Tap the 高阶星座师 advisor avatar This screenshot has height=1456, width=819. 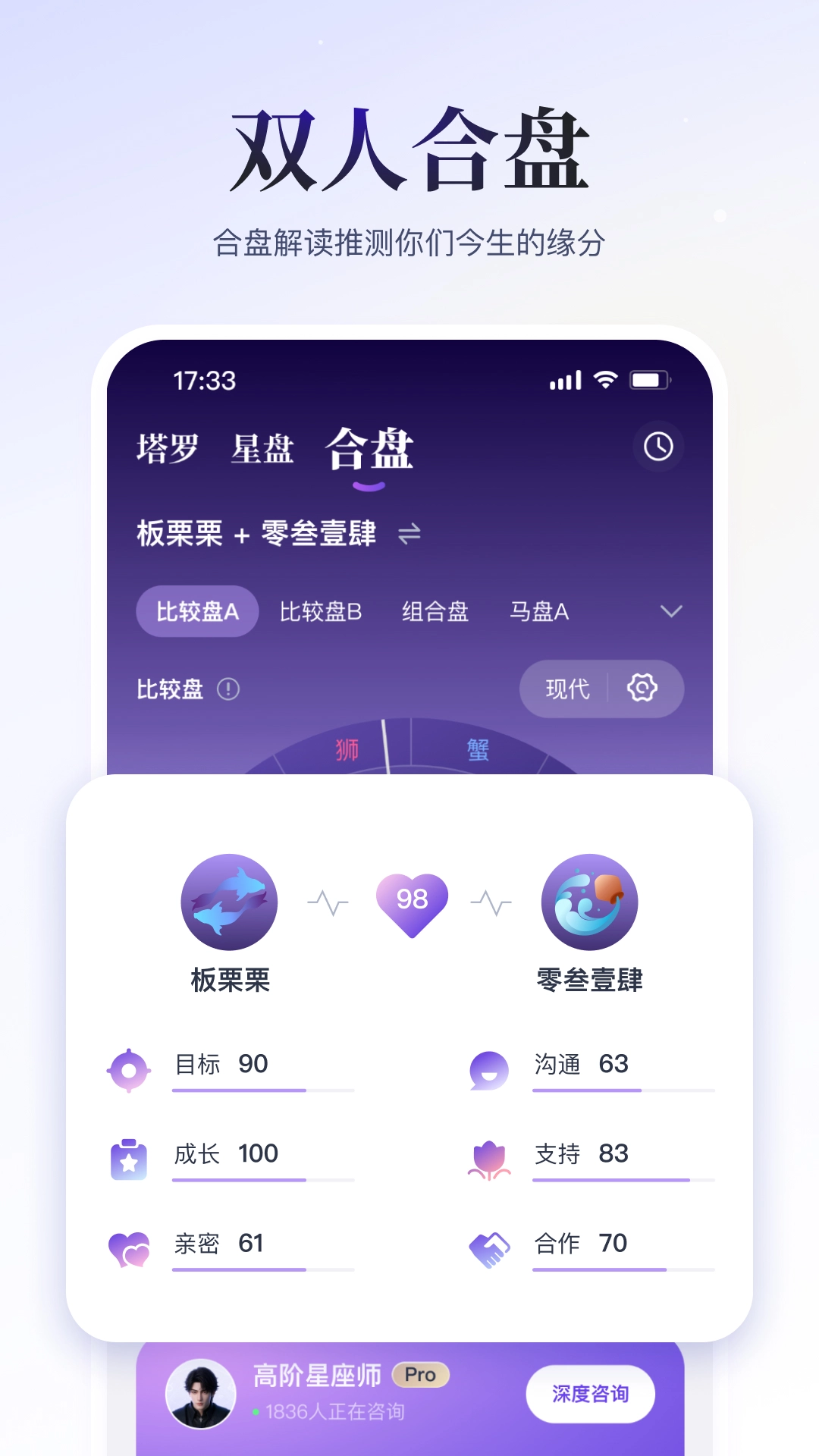tap(199, 1394)
